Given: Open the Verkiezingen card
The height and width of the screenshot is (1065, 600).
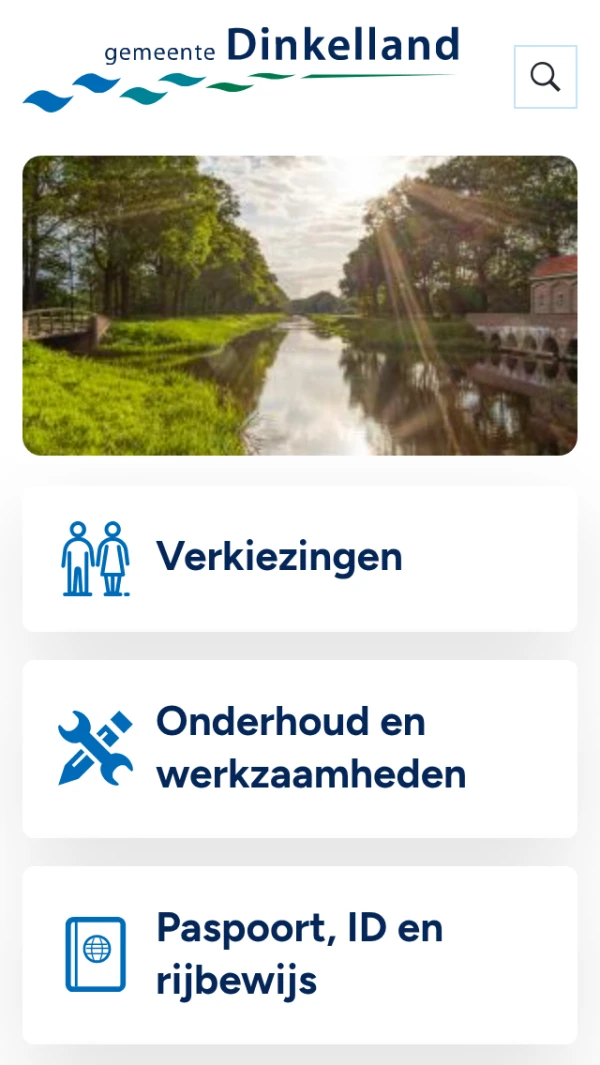Looking at the screenshot, I should point(300,558).
